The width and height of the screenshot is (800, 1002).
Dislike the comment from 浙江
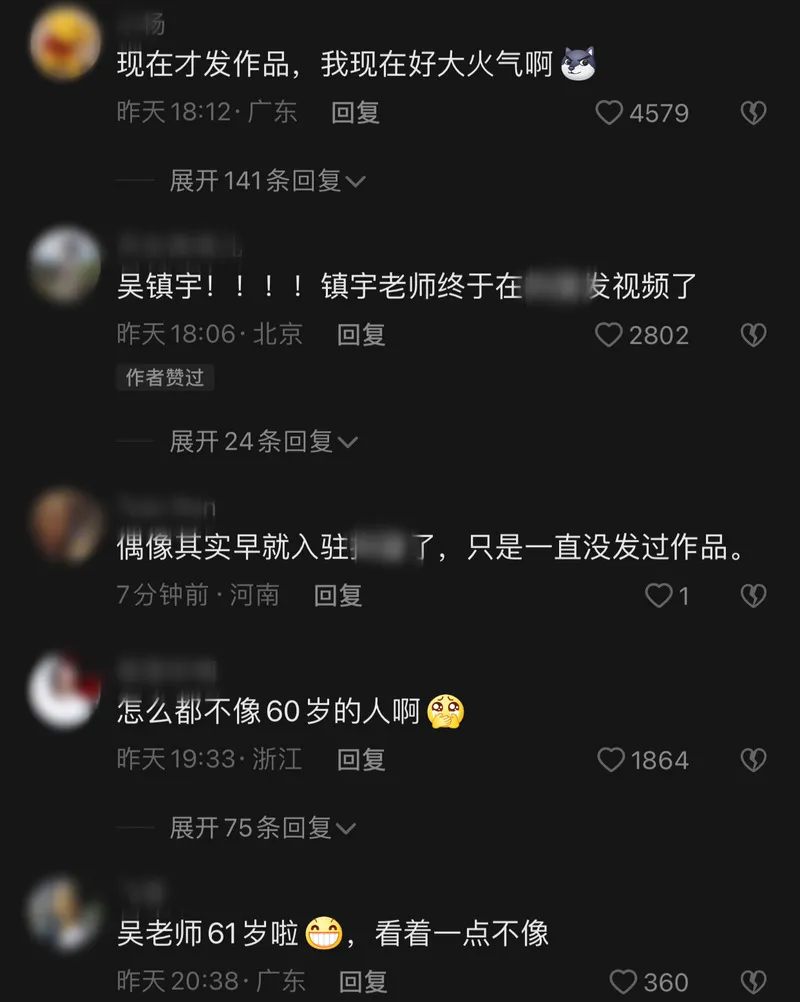(753, 760)
